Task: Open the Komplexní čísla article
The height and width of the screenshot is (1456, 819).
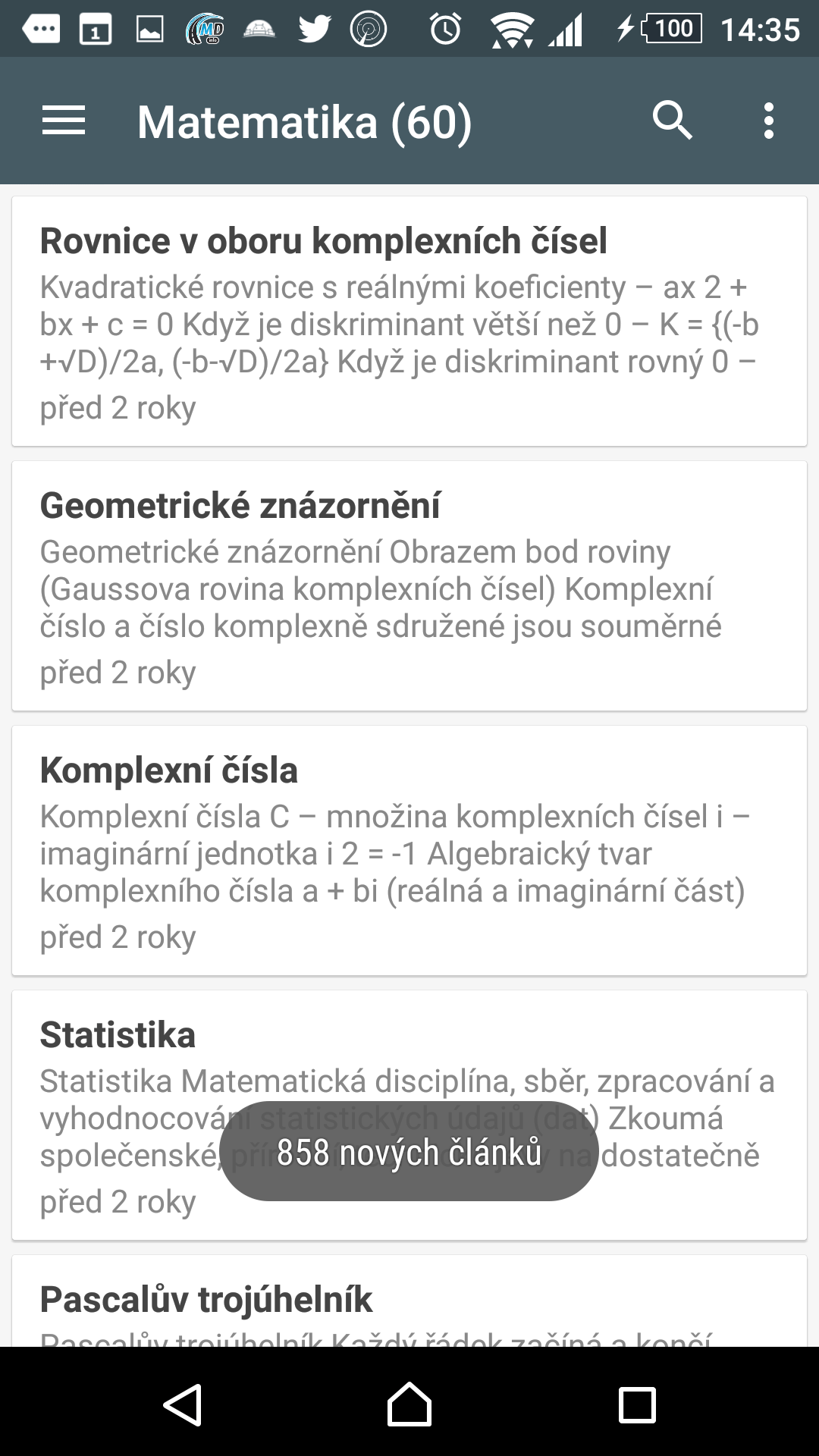Action: pyautogui.click(x=409, y=850)
